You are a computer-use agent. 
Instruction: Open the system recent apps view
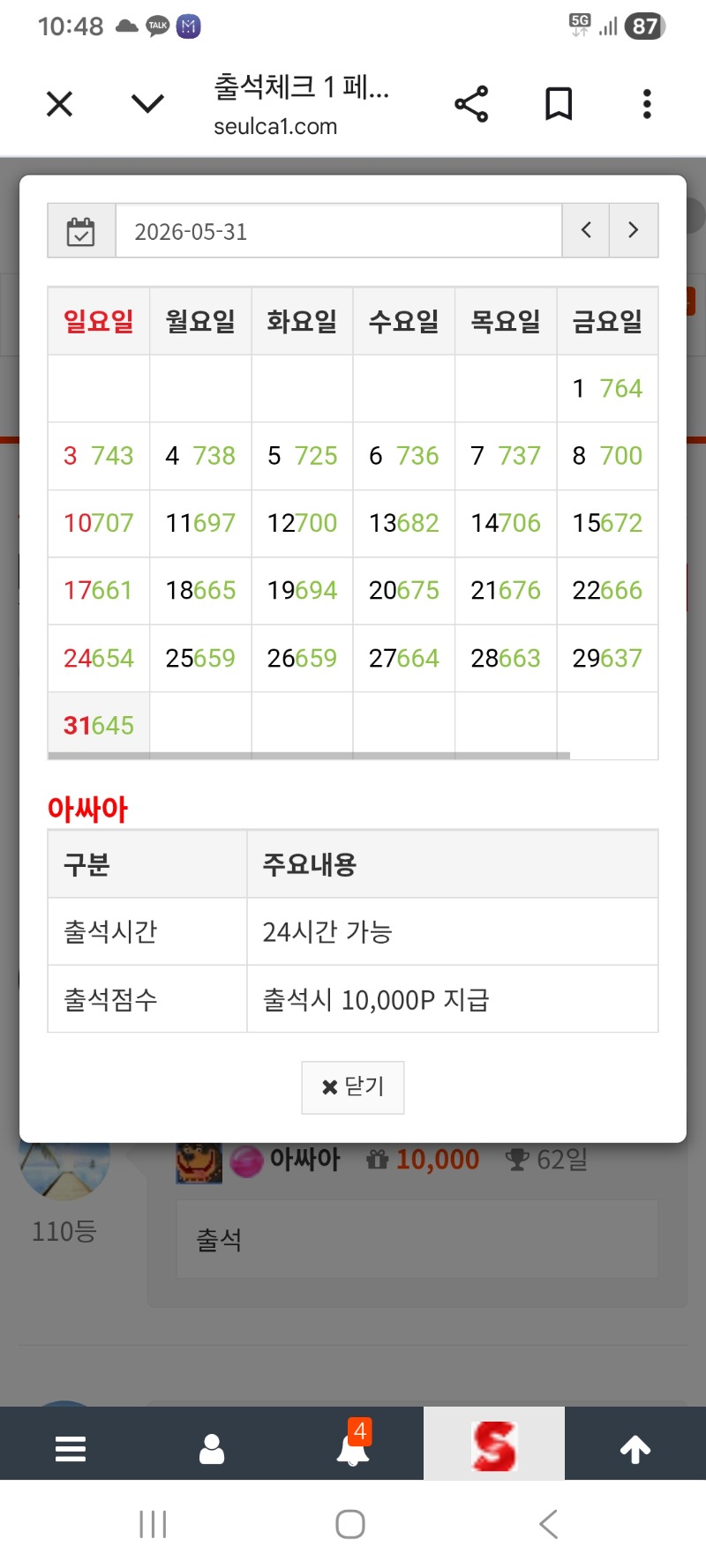pos(153,1524)
